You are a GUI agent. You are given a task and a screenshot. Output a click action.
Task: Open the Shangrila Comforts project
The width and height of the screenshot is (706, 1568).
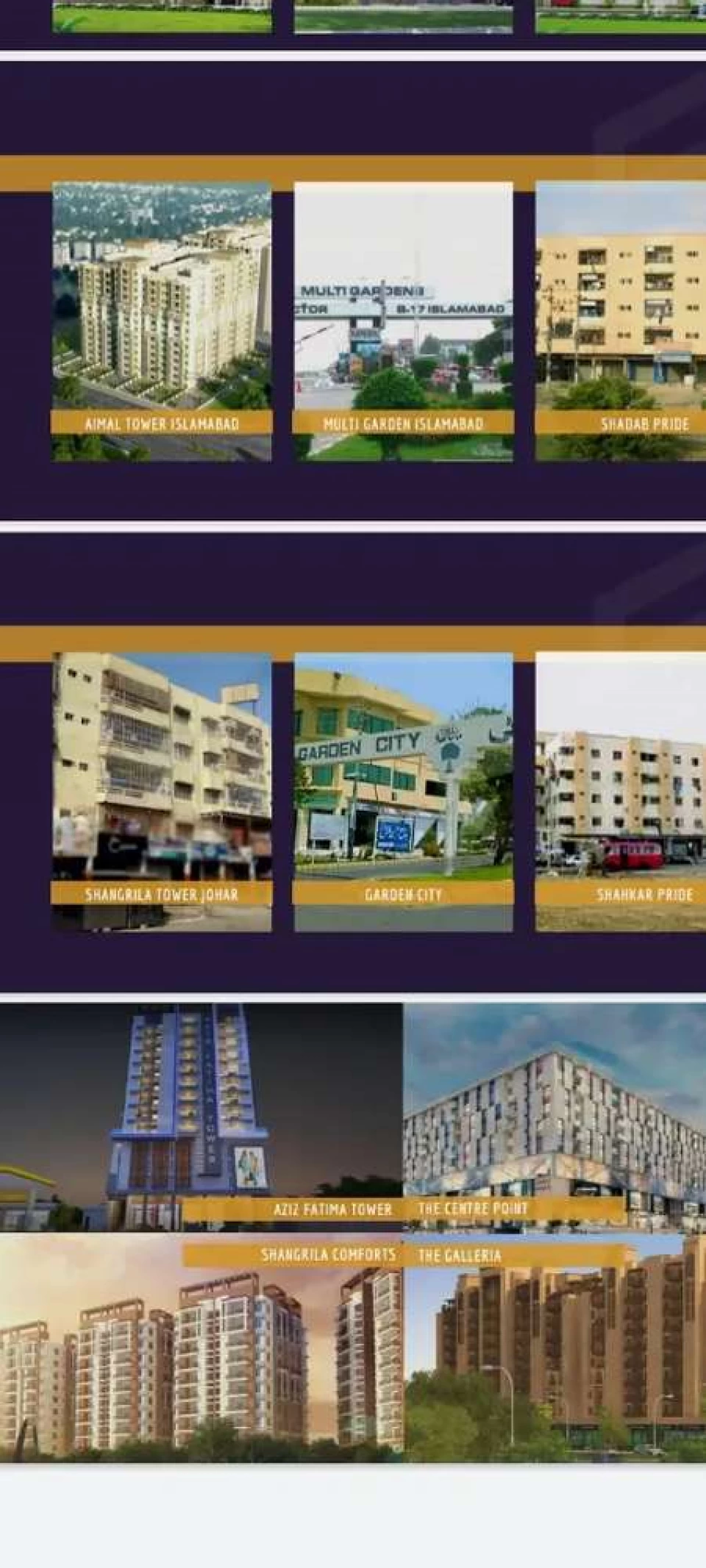coord(202,1347)
